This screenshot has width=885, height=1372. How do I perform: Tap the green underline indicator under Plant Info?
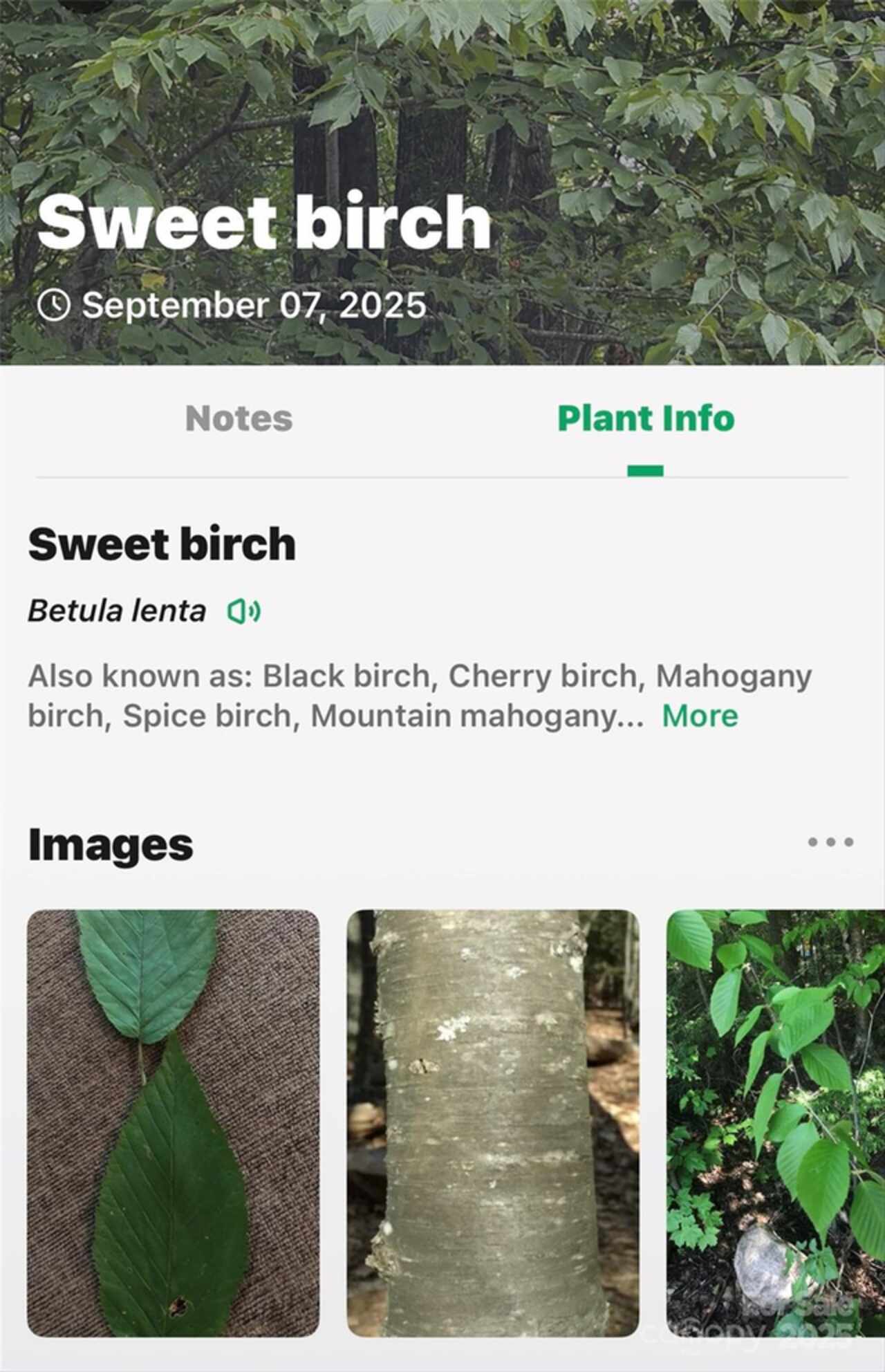click(x=646, y=469)
